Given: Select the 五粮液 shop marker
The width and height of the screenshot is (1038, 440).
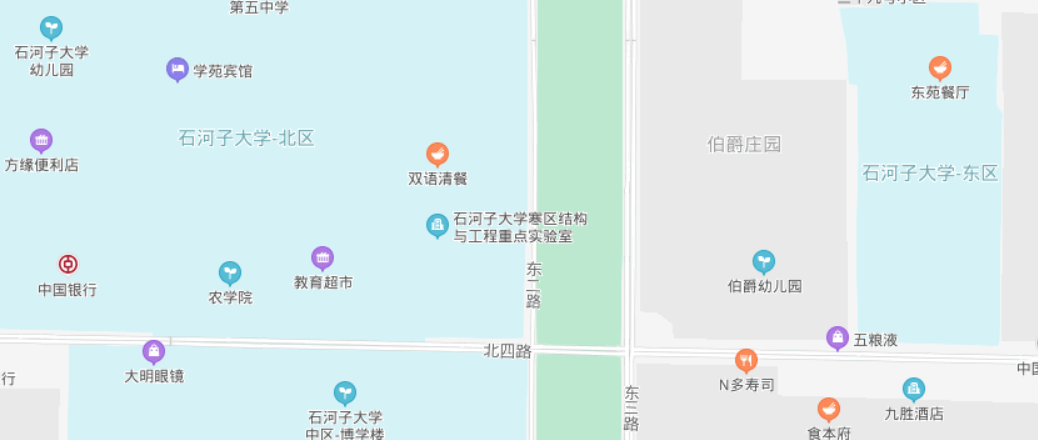Looking at the screenshot, I should pyautogui.click(x=837, y=339).
